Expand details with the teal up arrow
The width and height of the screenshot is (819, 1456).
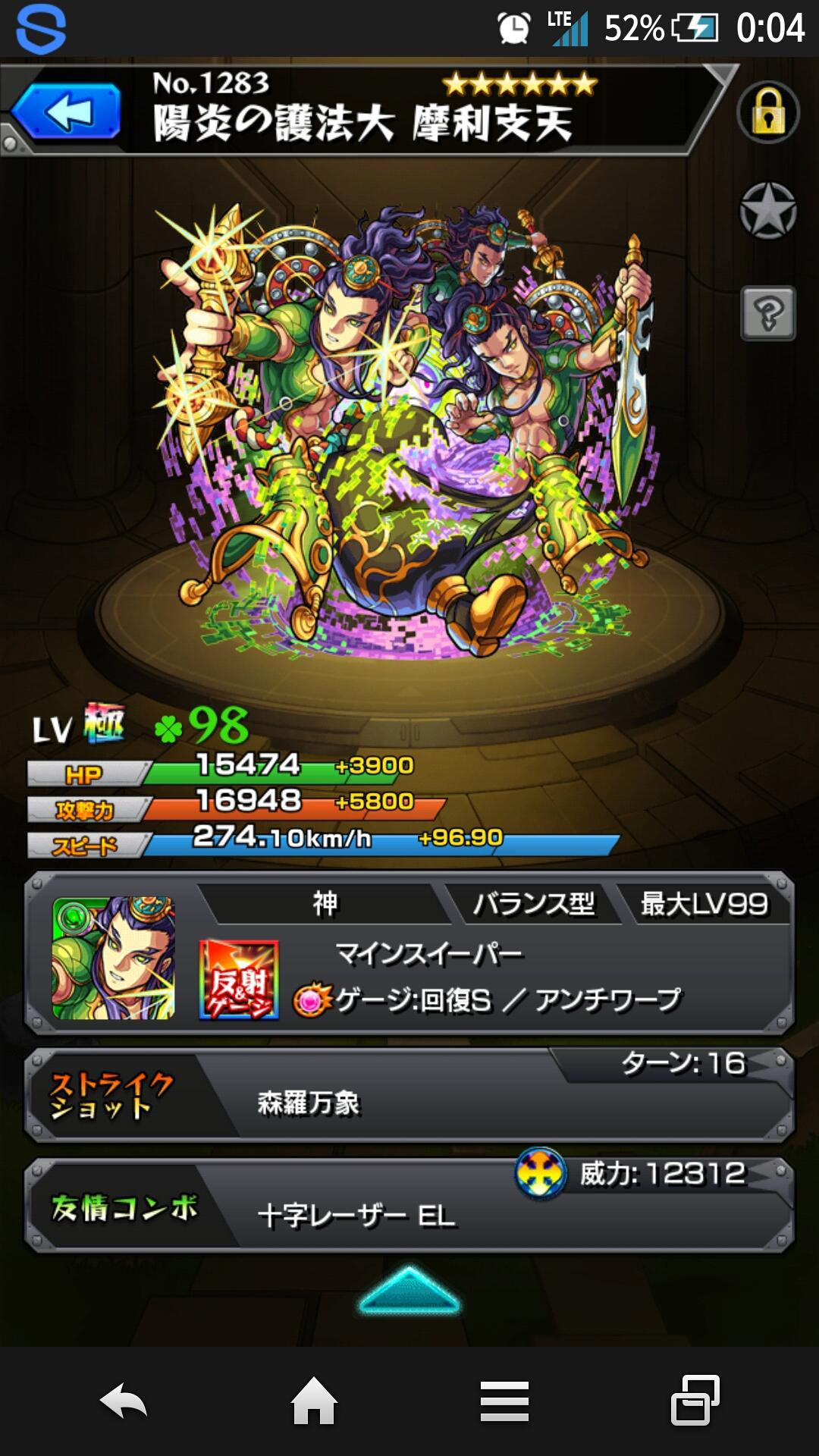(409, 1291)
